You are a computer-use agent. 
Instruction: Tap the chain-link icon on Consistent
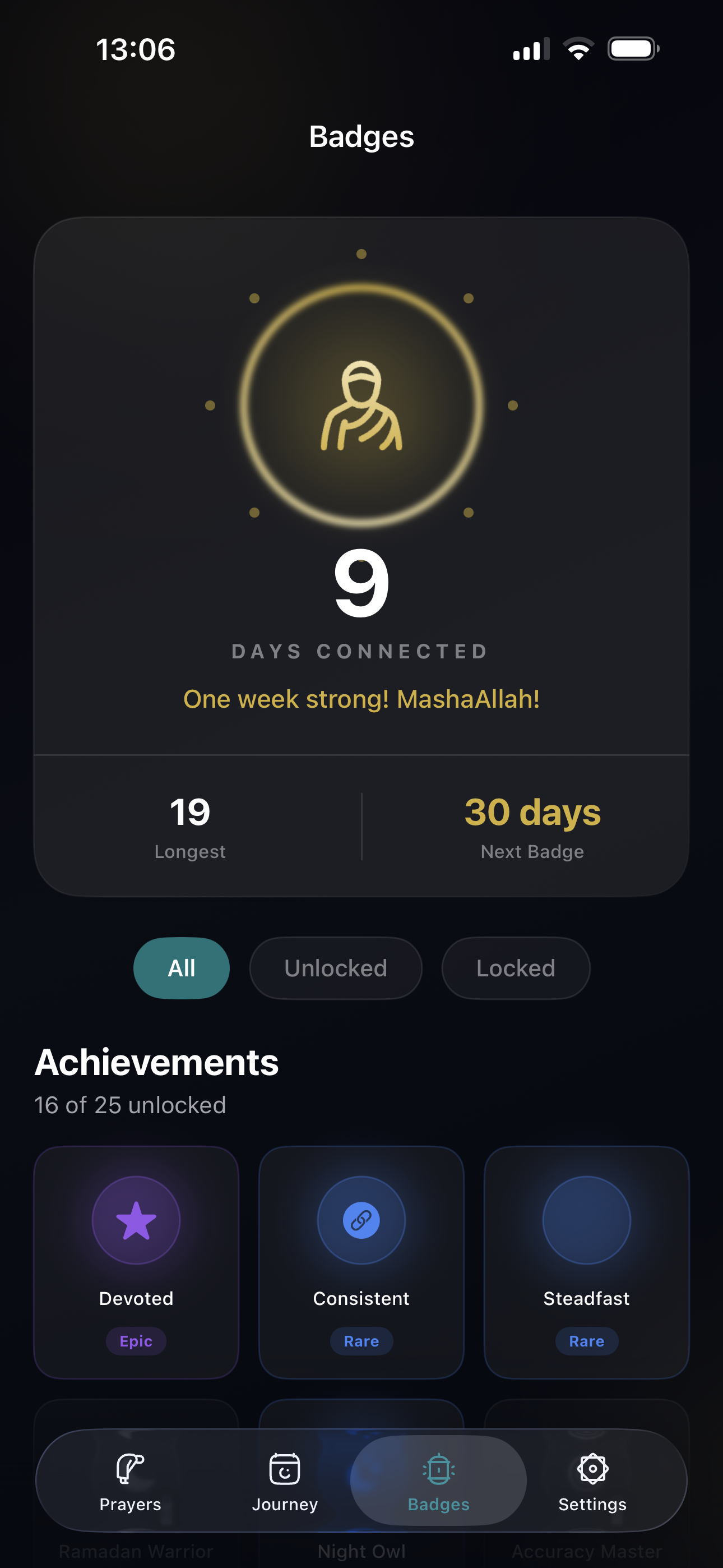coord(361,1220)
